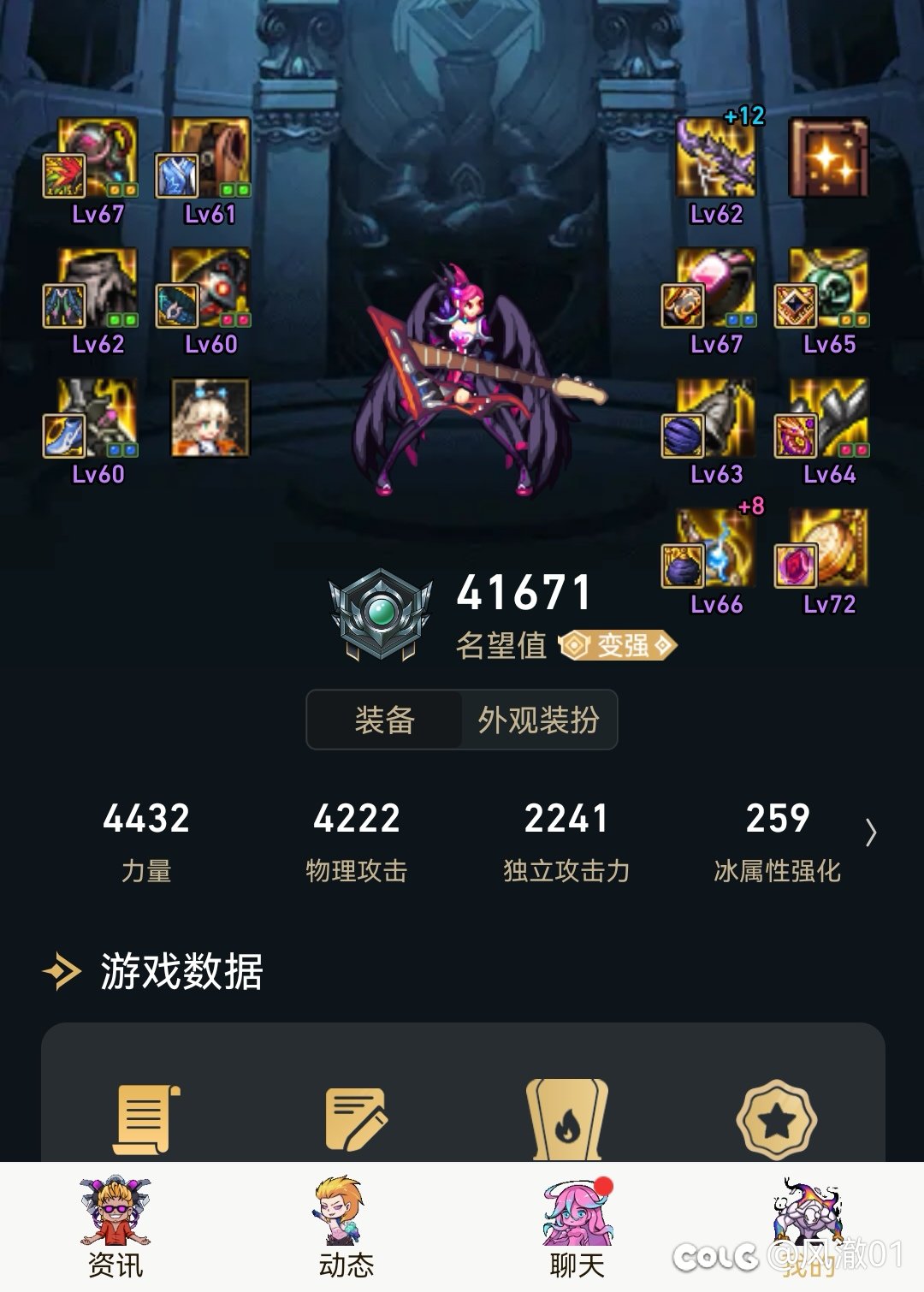The height and width of the screenshot is (1292, 924).
Task: Open the blonde girl pet slot
Action: 210,418
